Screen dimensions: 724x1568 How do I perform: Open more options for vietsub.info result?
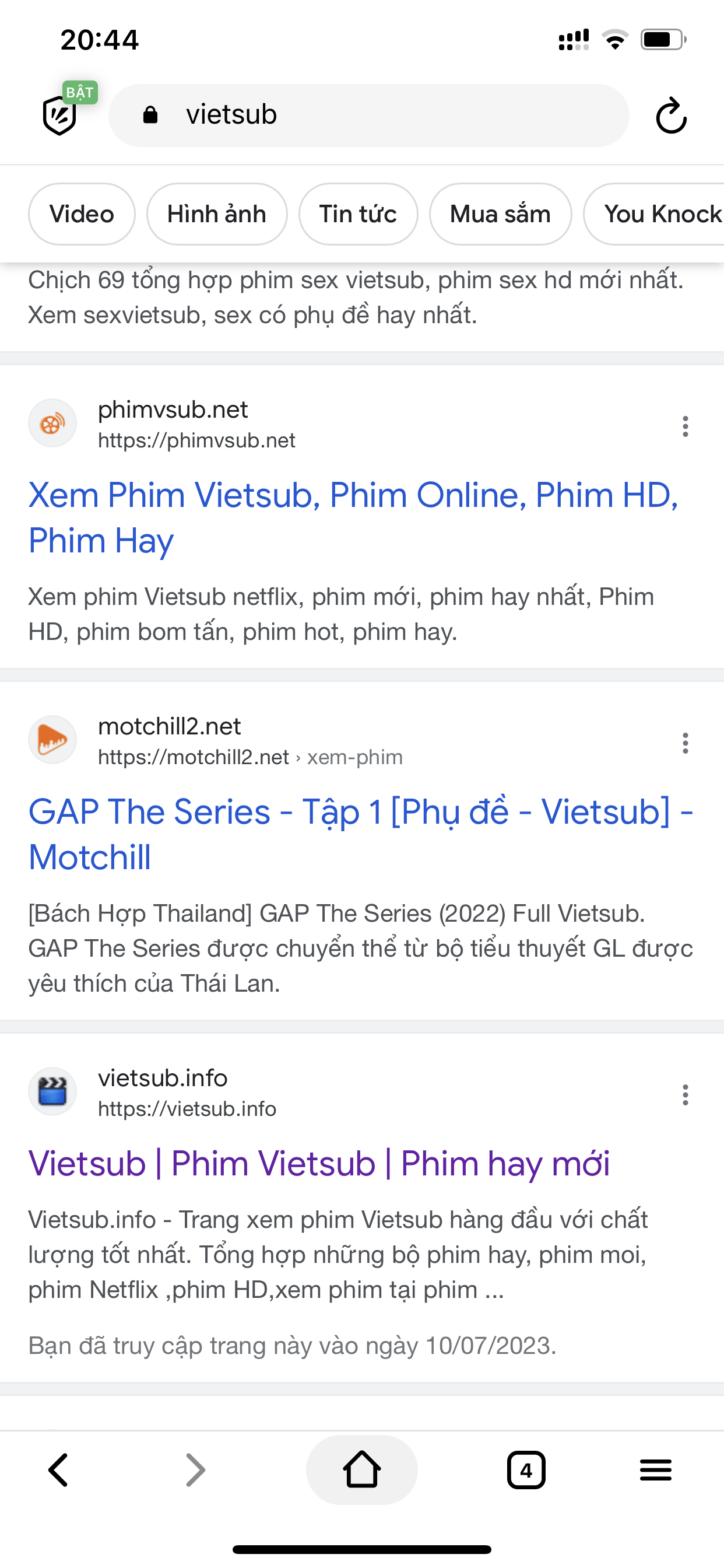685,1094
